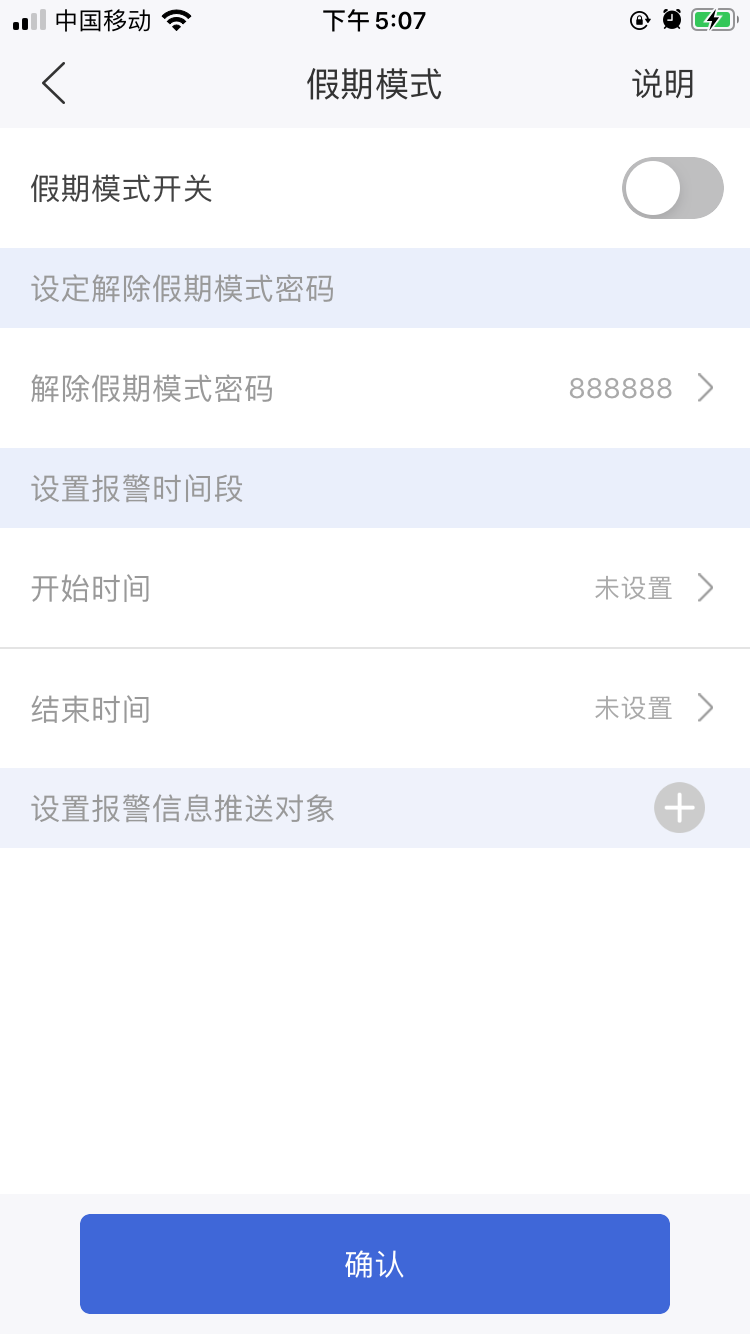Add an alarm push recipient with the plus icon
Image resolution: width=750 pixels, height=1334 pixels.
tap(680, 808)
